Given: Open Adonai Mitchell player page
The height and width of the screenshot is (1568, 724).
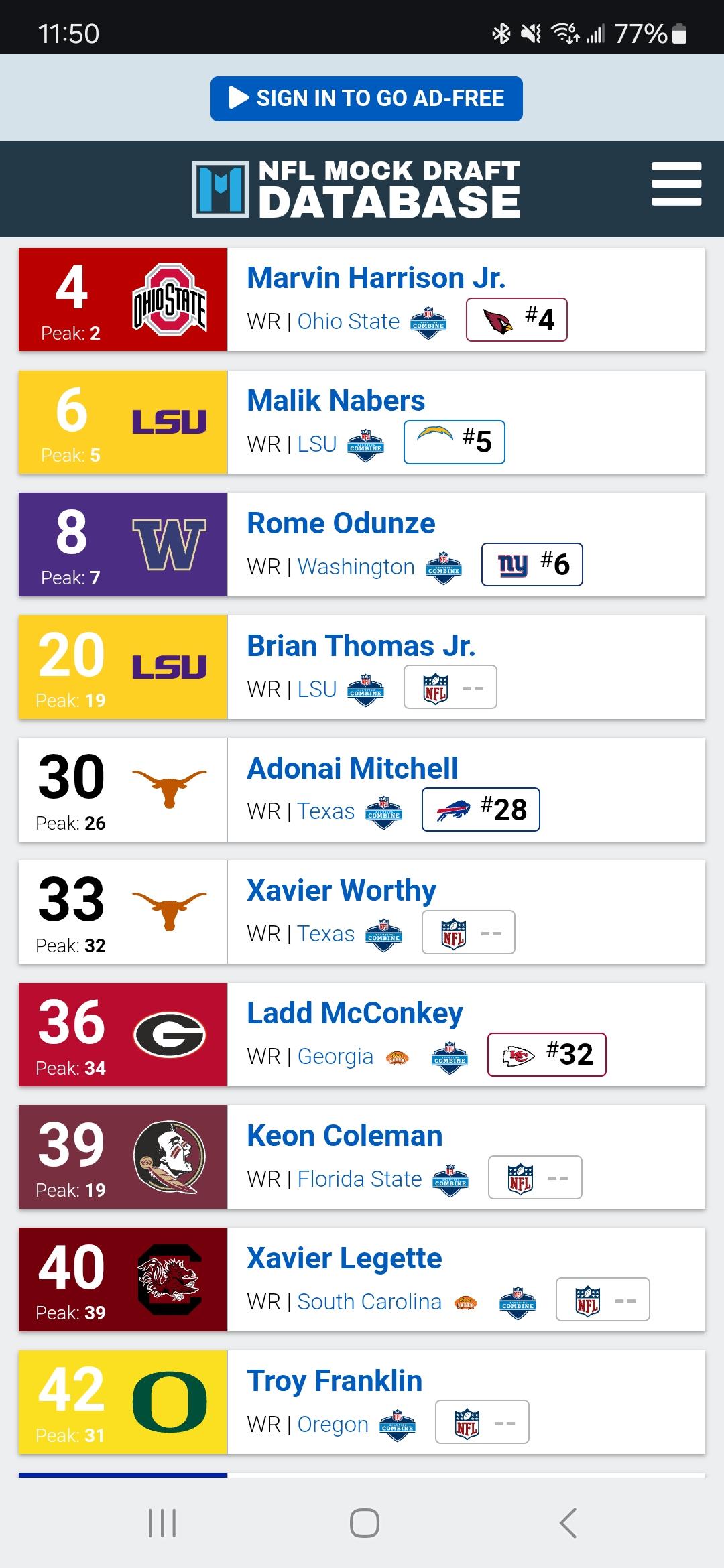Looking at the screenshot, I should pyautogui.click(x=353, y=768).
